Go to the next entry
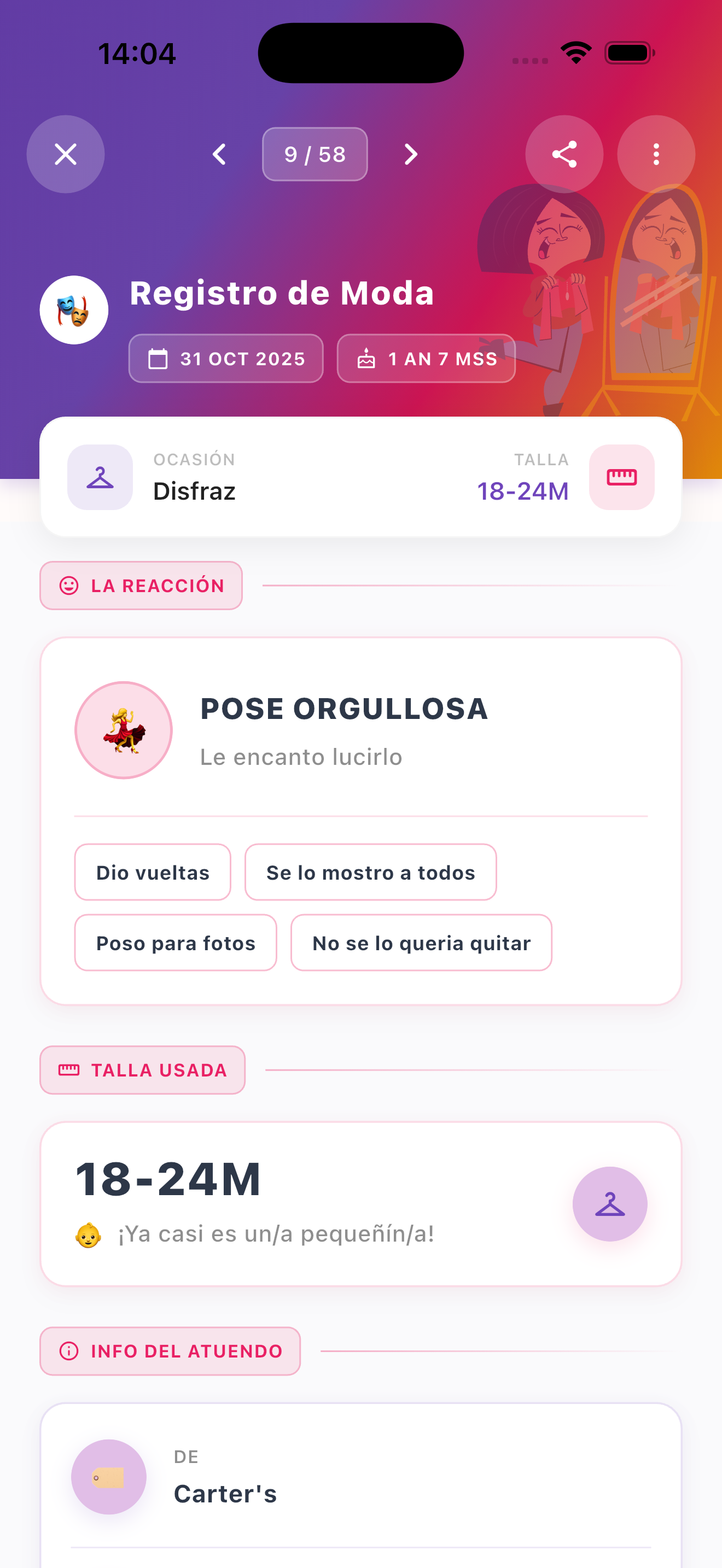722x1568 pixels. click(x=411, y=154)
